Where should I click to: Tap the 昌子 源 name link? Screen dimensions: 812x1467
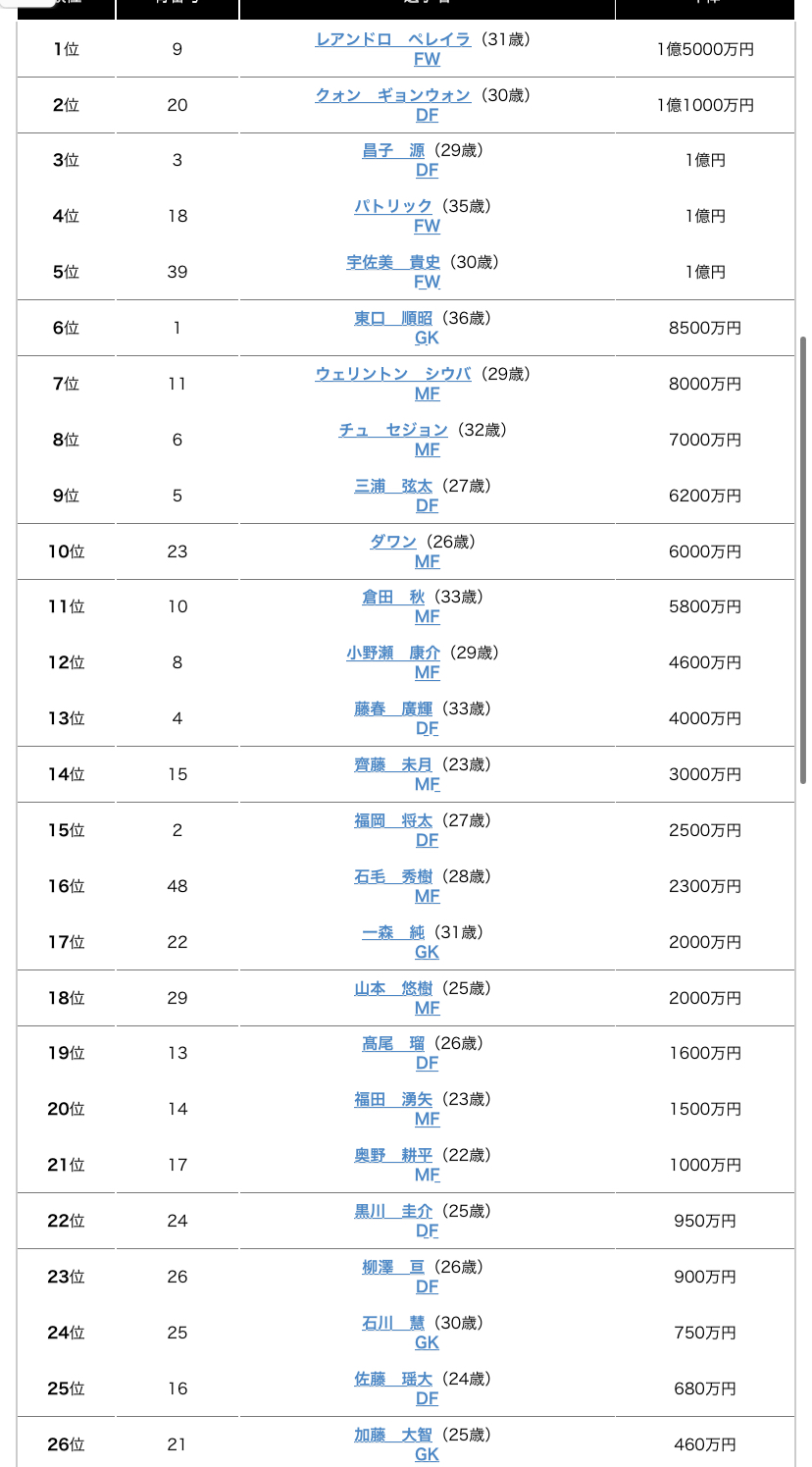pos(393,150)
